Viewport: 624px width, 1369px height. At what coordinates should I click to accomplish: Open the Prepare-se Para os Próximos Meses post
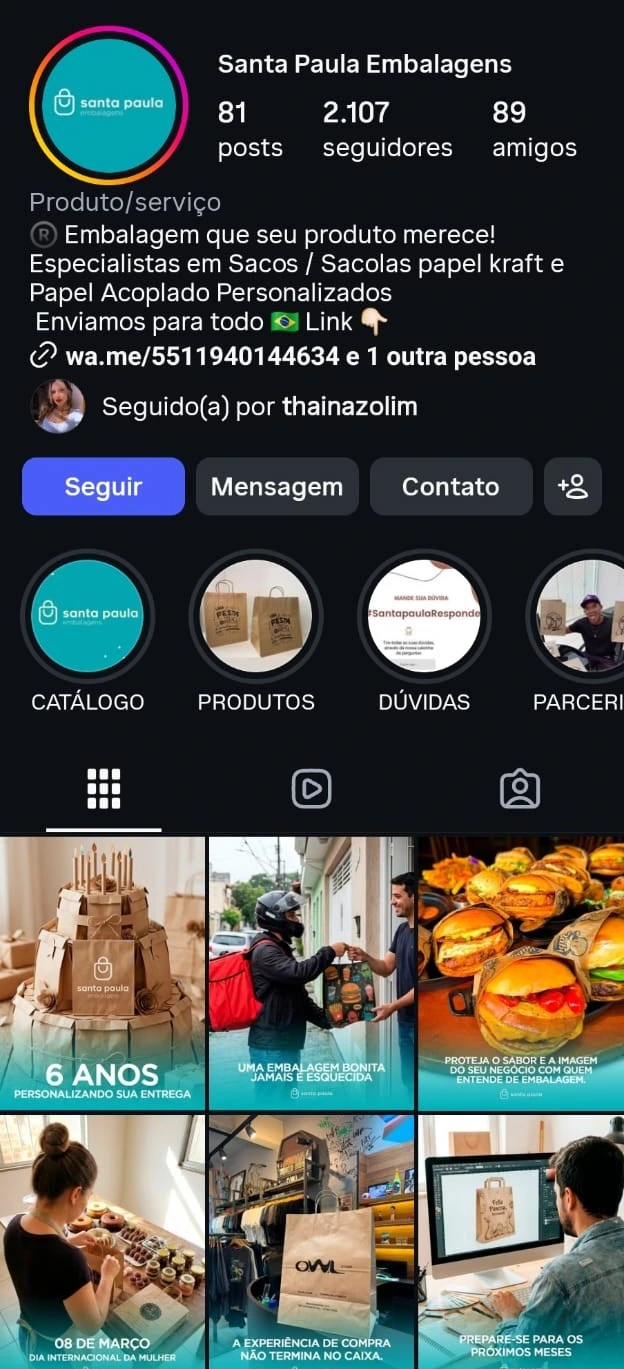point(521,1240)
